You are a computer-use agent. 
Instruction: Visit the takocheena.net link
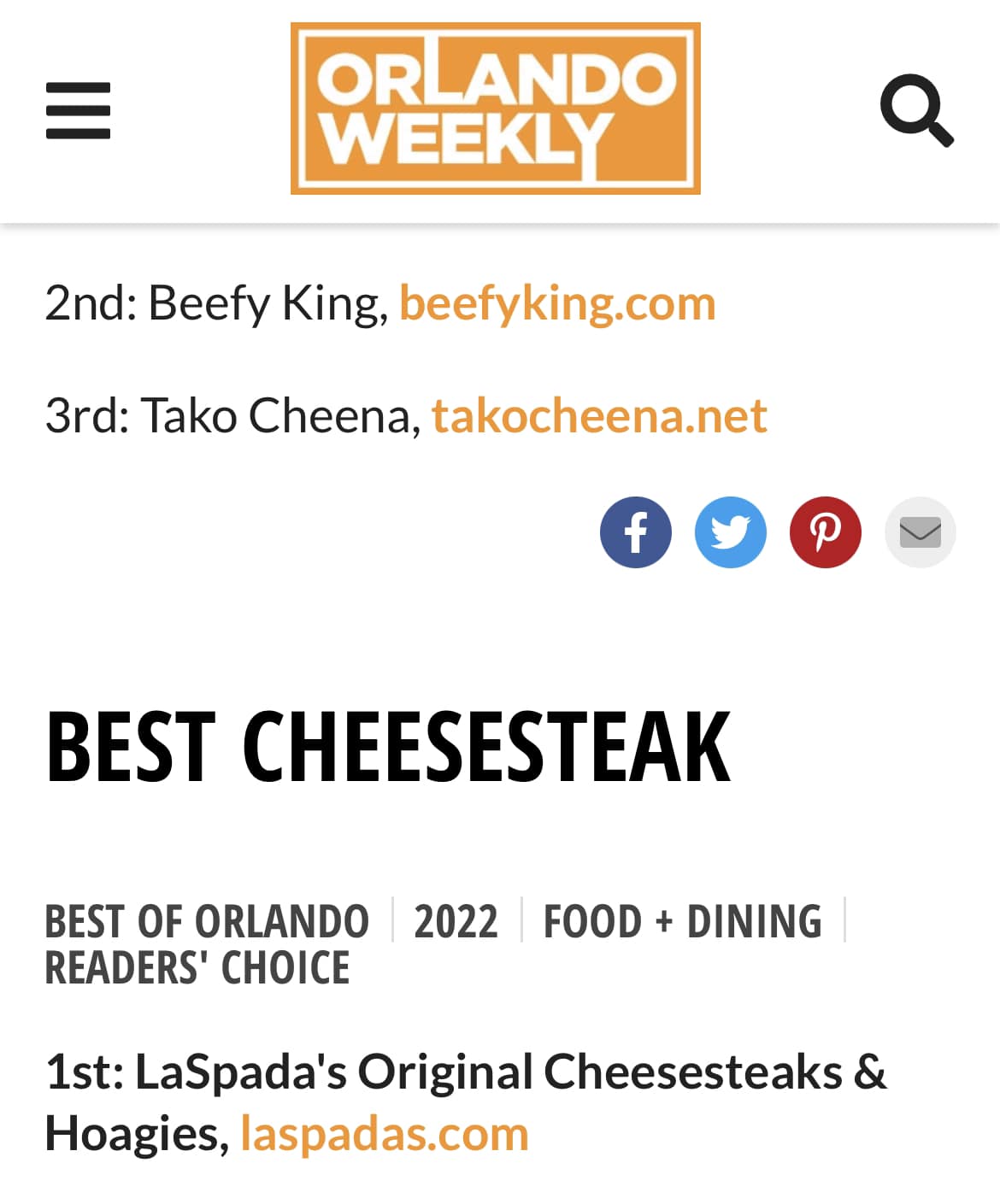pyautogui.click(x=599, y=416)
